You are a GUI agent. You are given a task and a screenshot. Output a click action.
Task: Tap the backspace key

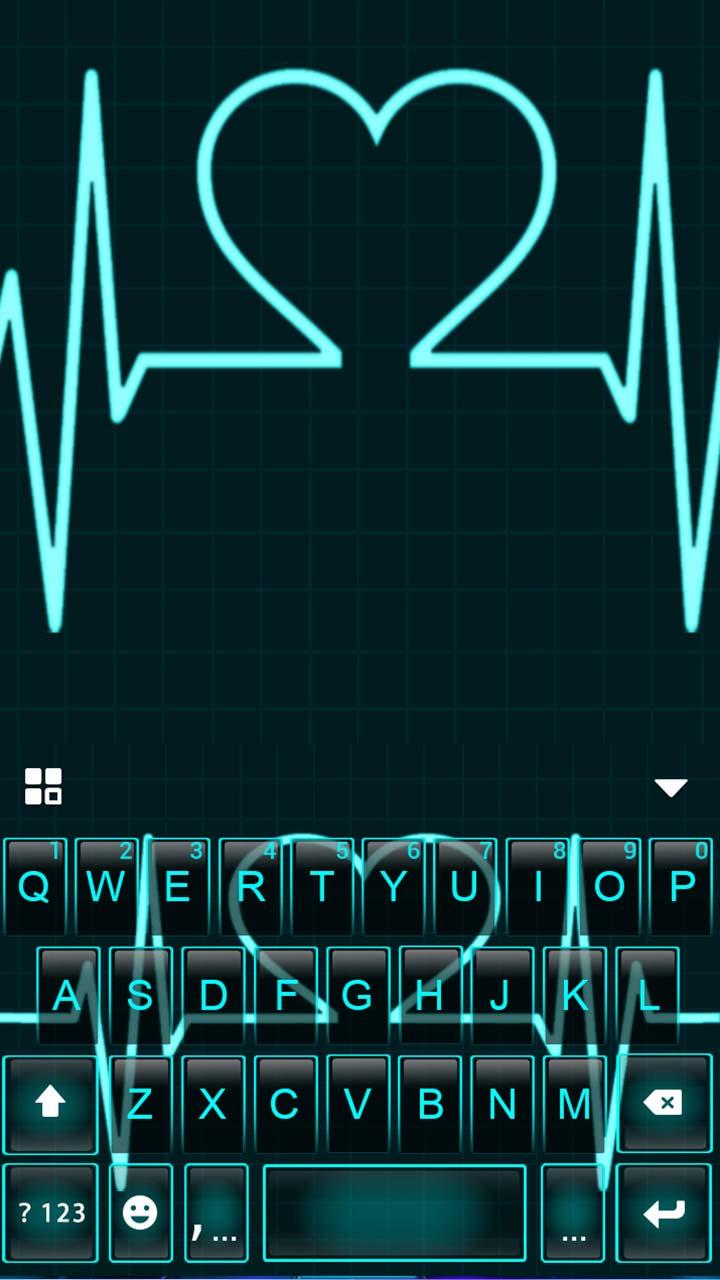coord(664,1103)
